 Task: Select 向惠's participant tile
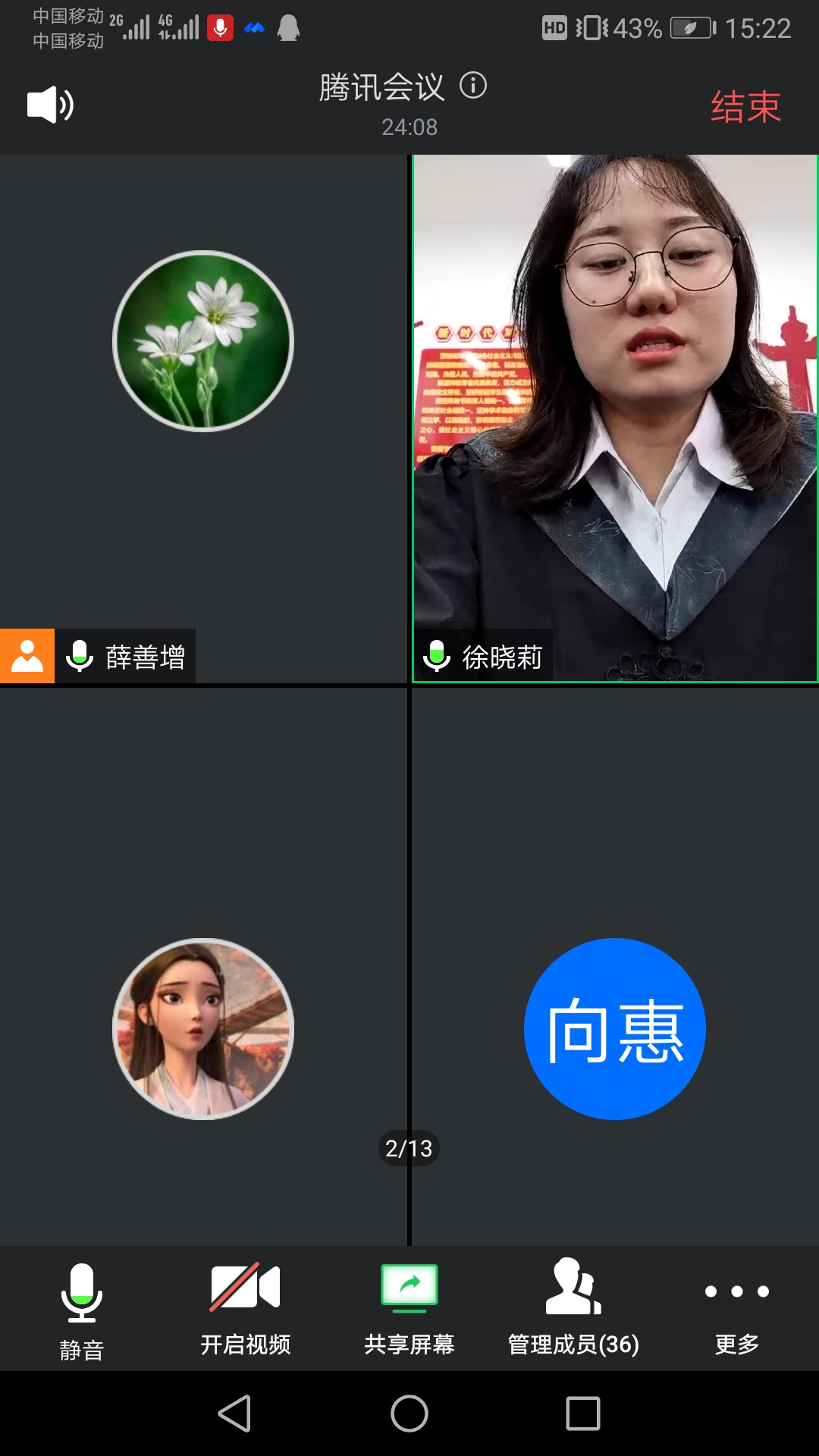coord(614,1029)
